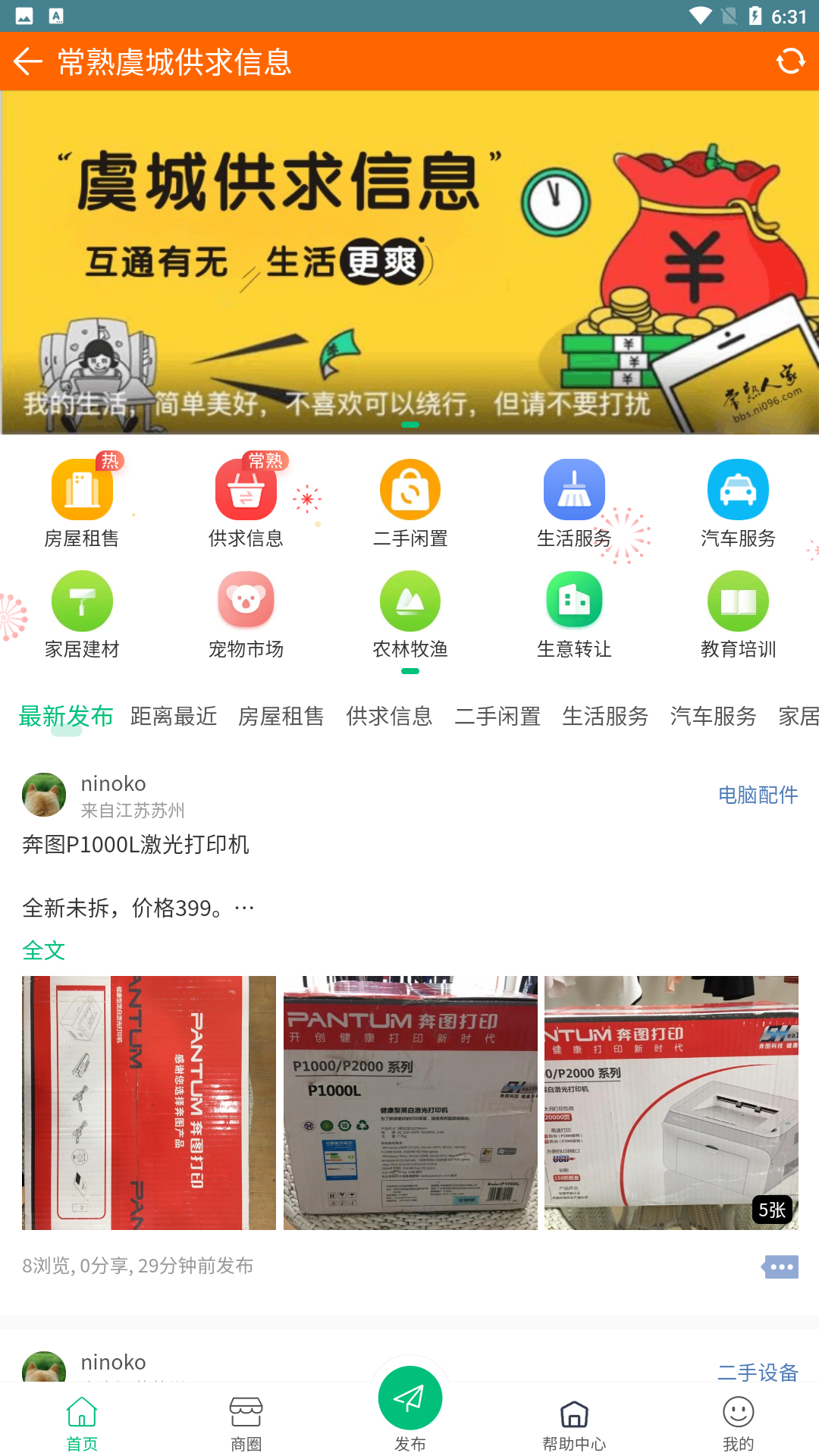This screenshot has height=1456, width=819.
Task: Open the 发布 publish button at bottom center
Action: tap(409, 1398)
